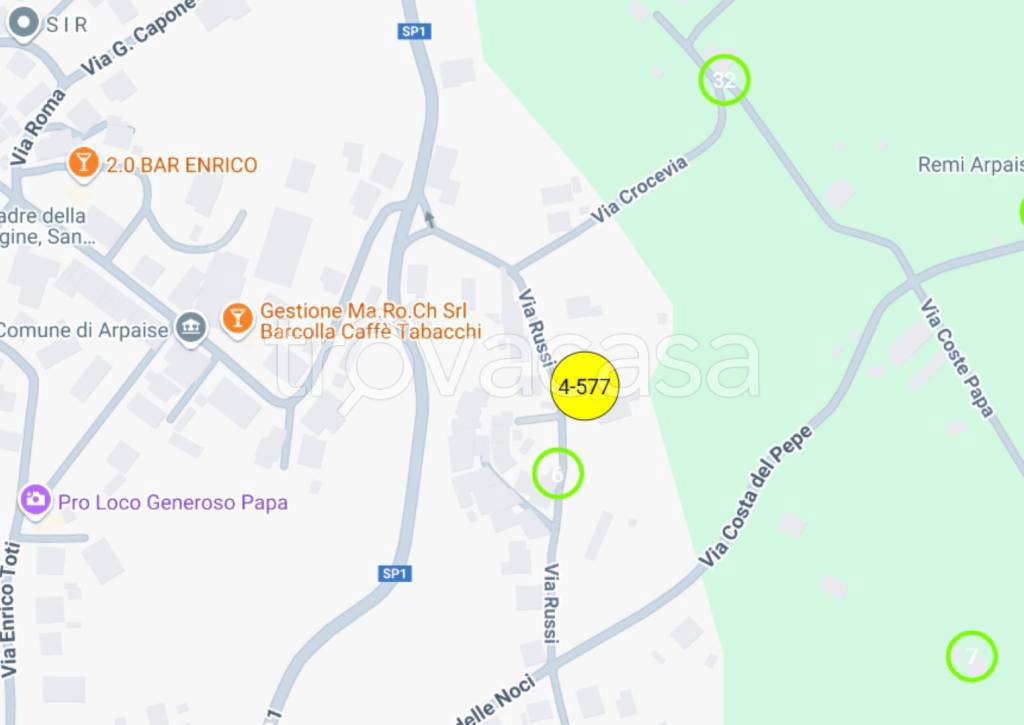Image resolution: width=1024 pixels, height=725 pixels.
Task: Open the green circle marker 6
Action: [557, 474]
